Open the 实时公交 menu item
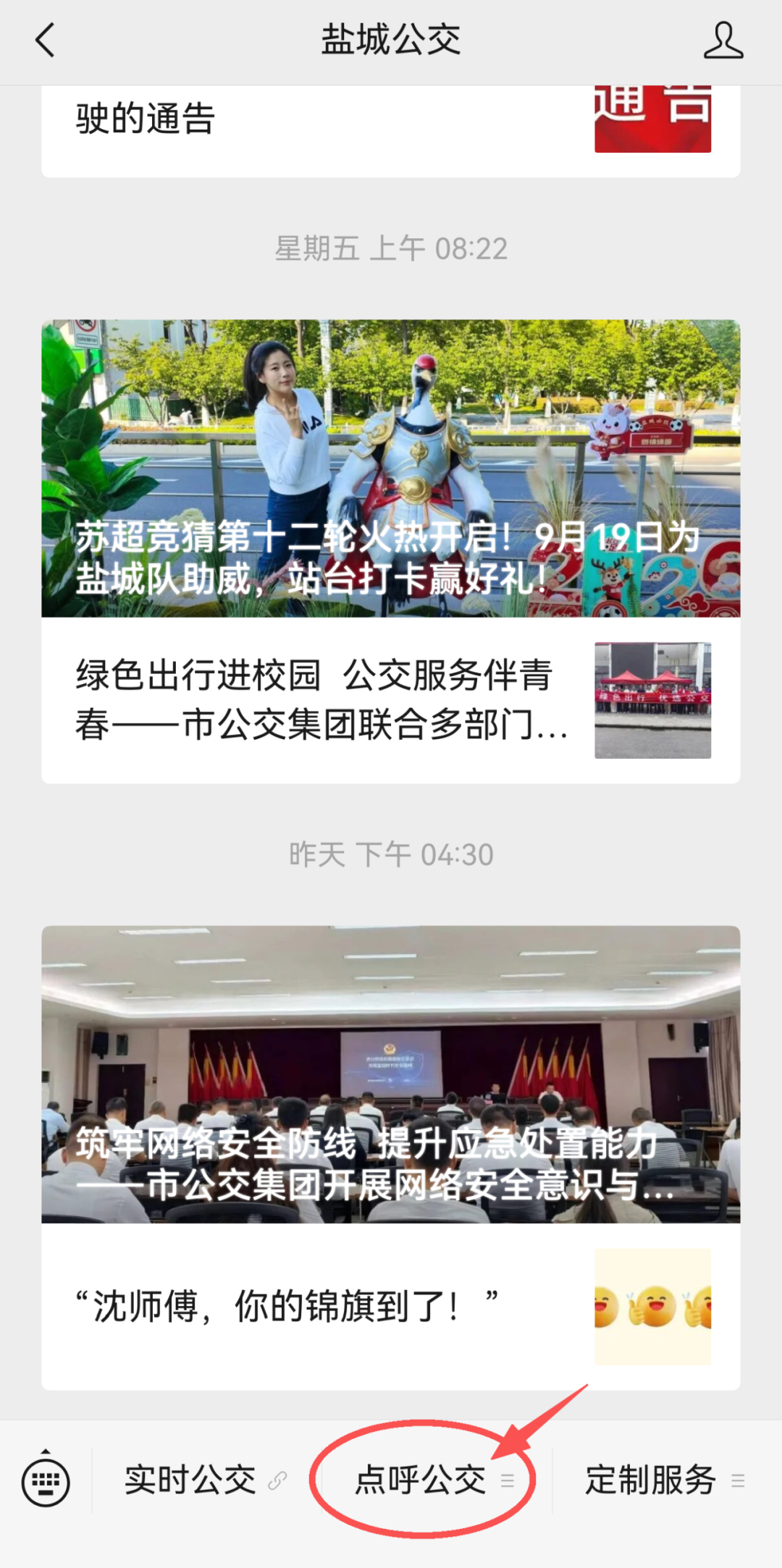The image size is (782, 1568). pos(206,1480)
